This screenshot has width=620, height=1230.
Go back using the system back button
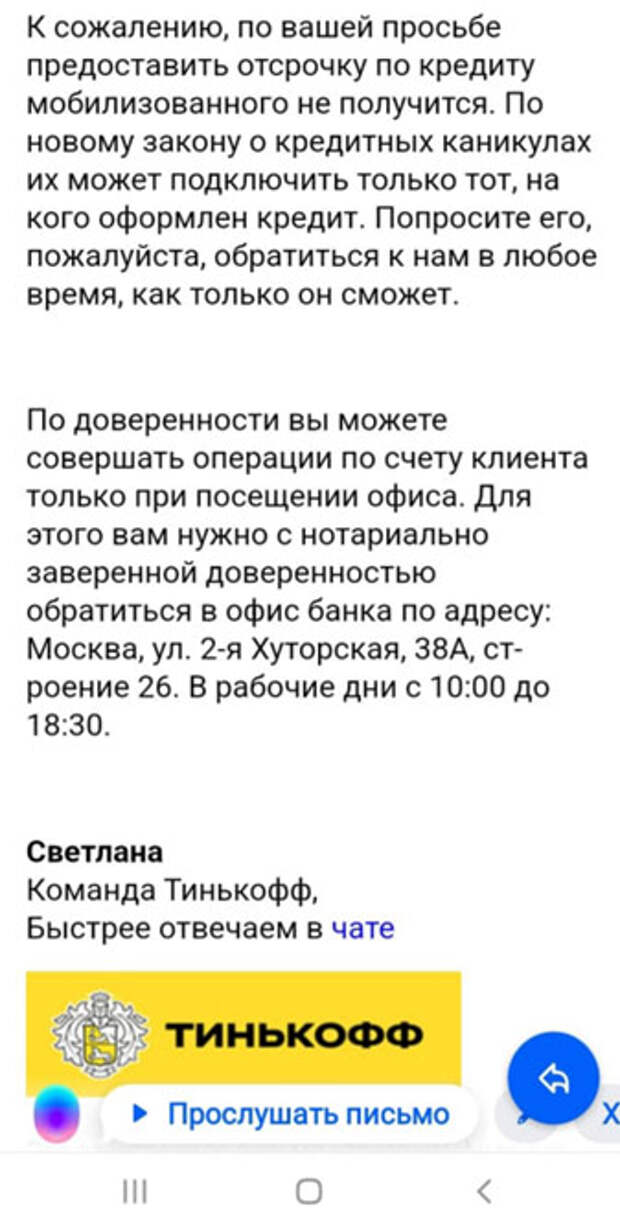pos(484,1190)
